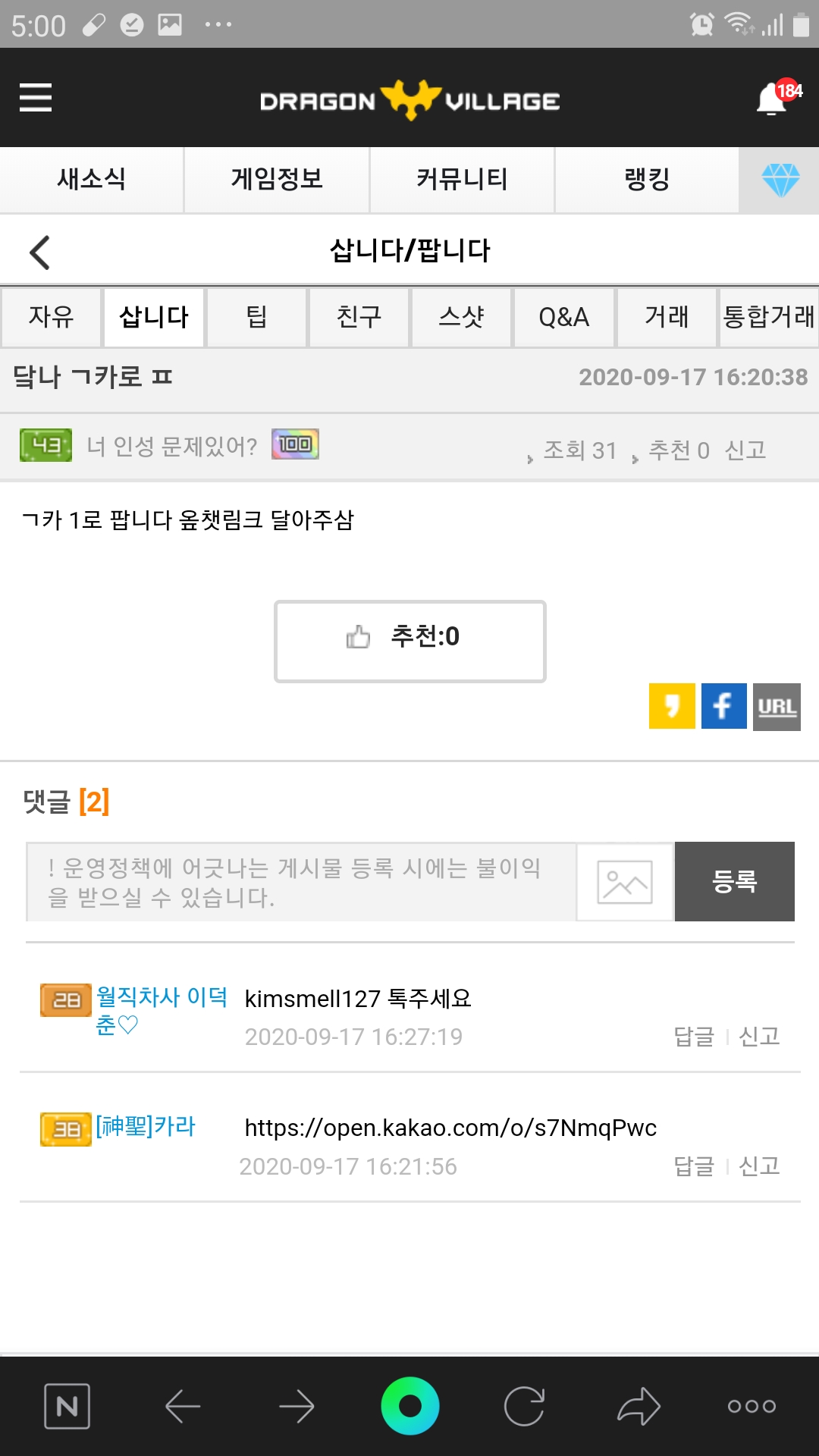Switch to the 스샷 board tab
This screenshot has width=819, height=1456.
pos(461,317)
